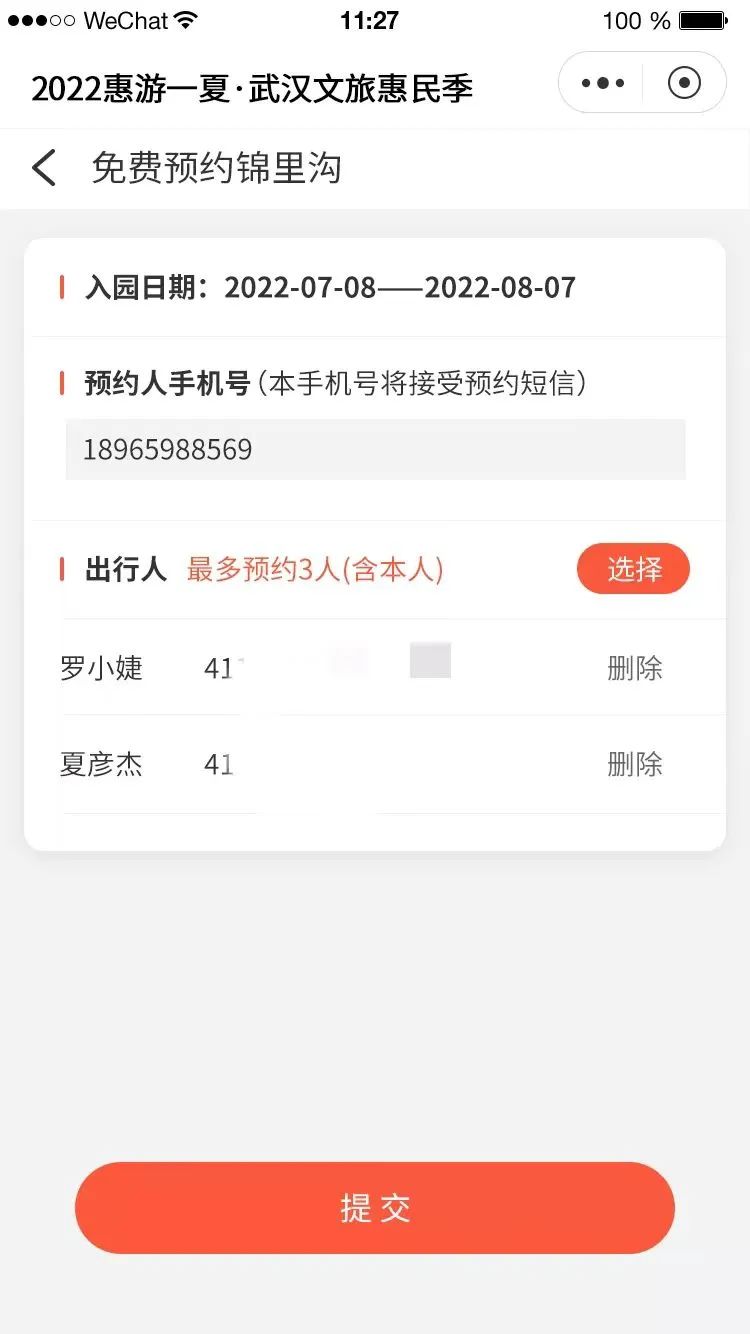The height and width of the screenshot is (1334, 750).
Task: Exit the mini-program via the circle button
Action: click(685, 83)
